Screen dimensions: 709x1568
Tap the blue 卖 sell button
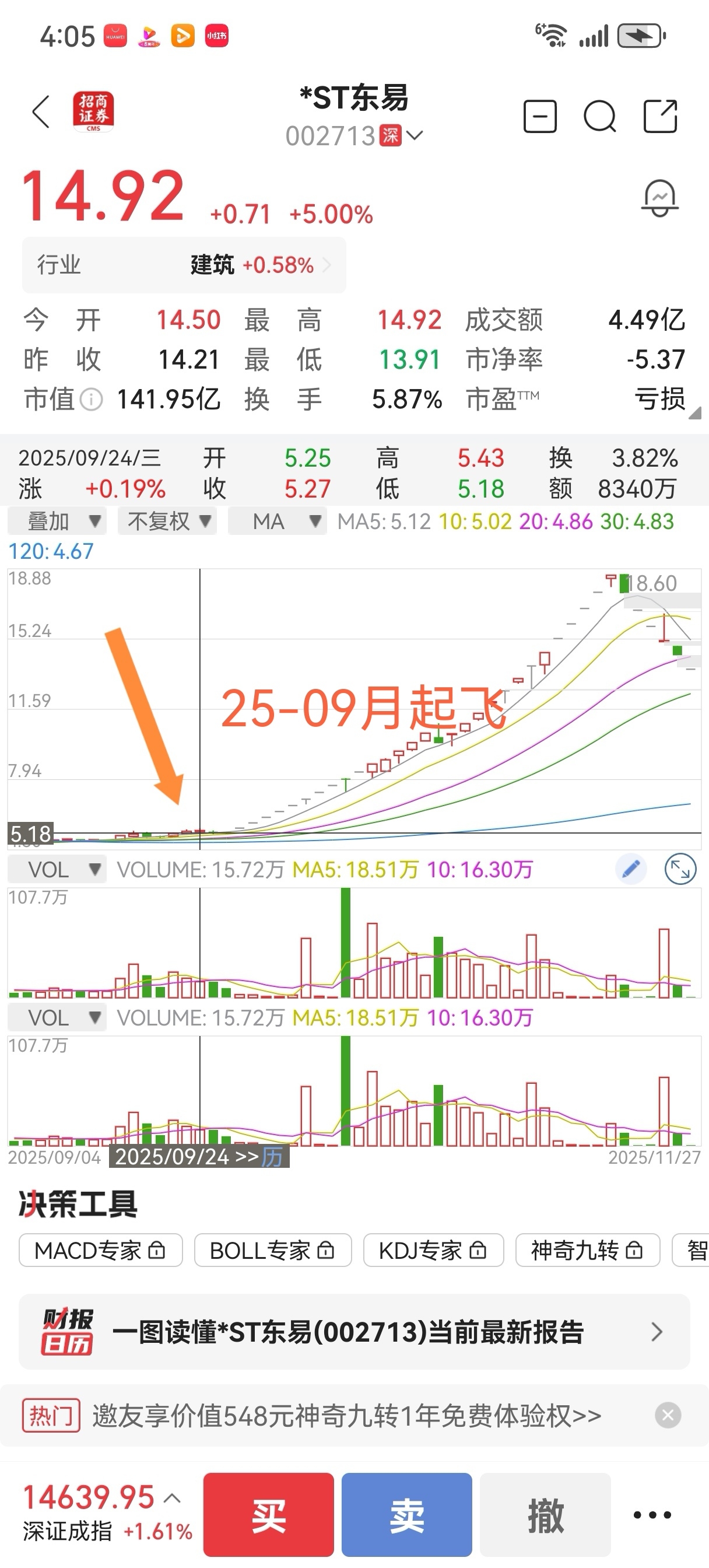406,1515
